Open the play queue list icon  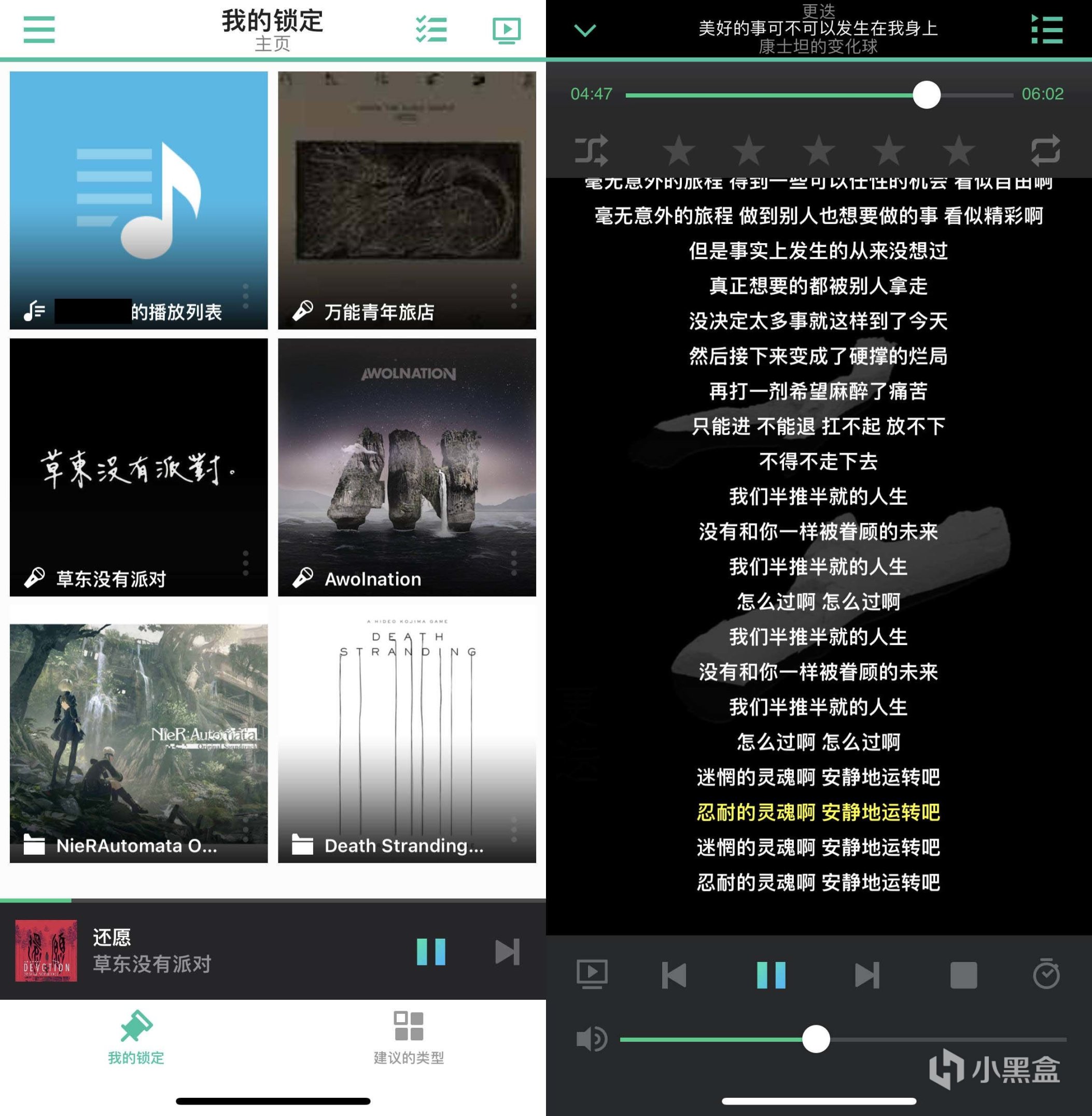[x=1047, y=29]
